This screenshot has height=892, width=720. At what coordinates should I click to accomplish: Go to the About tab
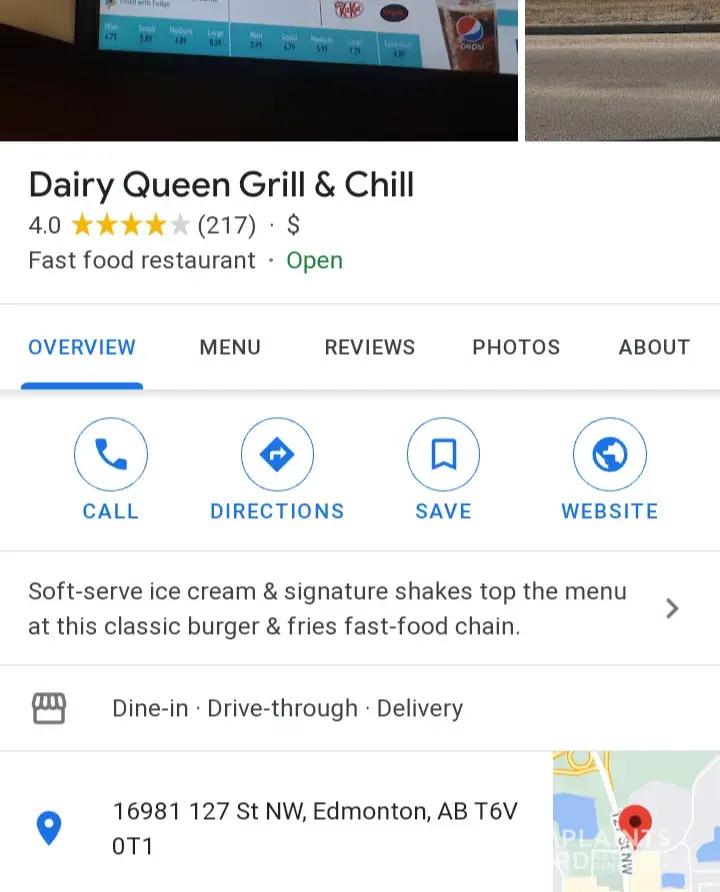[x=654, y=347]
